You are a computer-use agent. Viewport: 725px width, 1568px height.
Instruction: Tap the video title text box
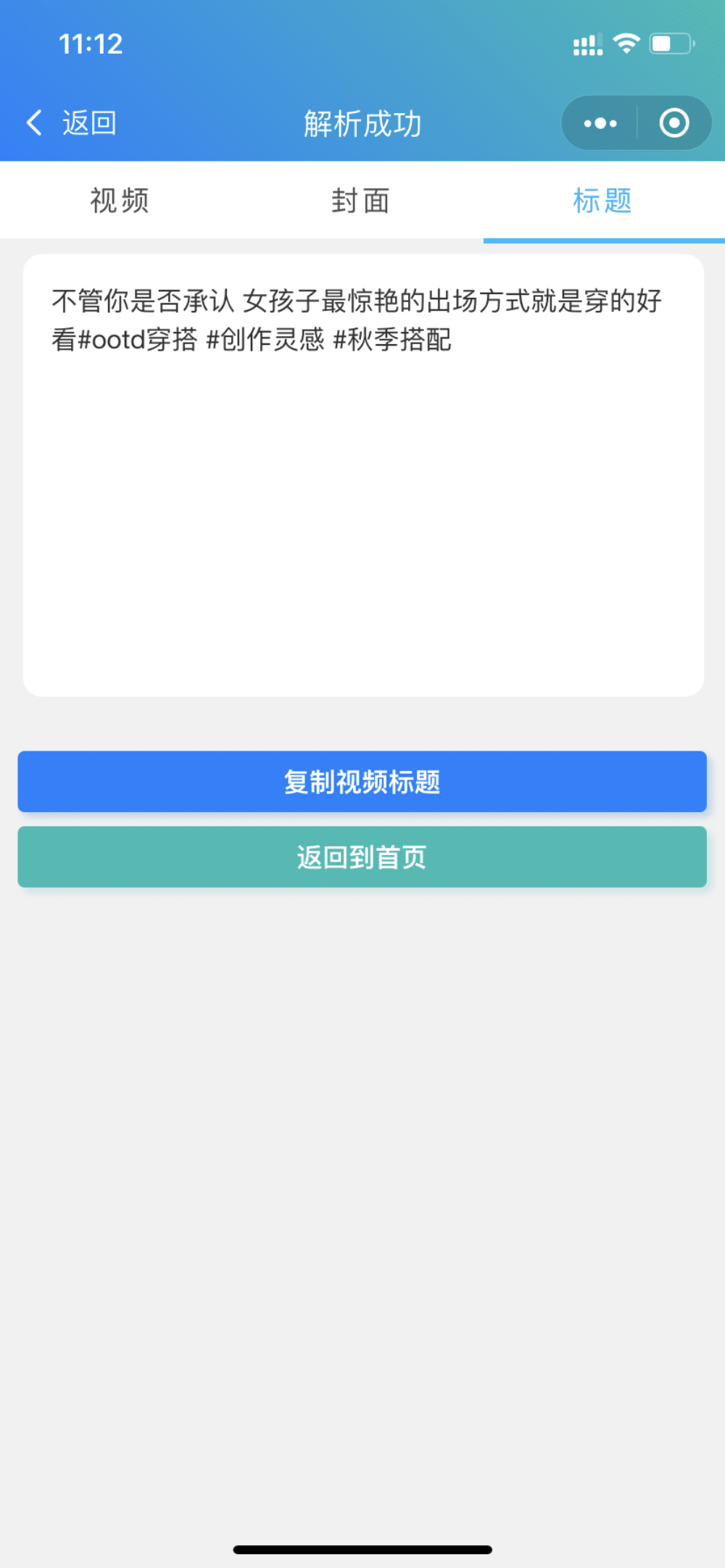point(362,475)
